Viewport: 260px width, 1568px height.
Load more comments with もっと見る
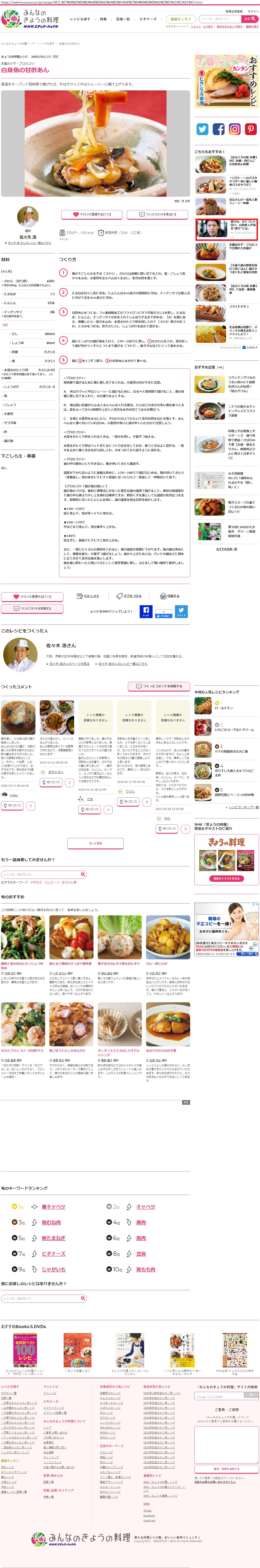coord(96,843)
